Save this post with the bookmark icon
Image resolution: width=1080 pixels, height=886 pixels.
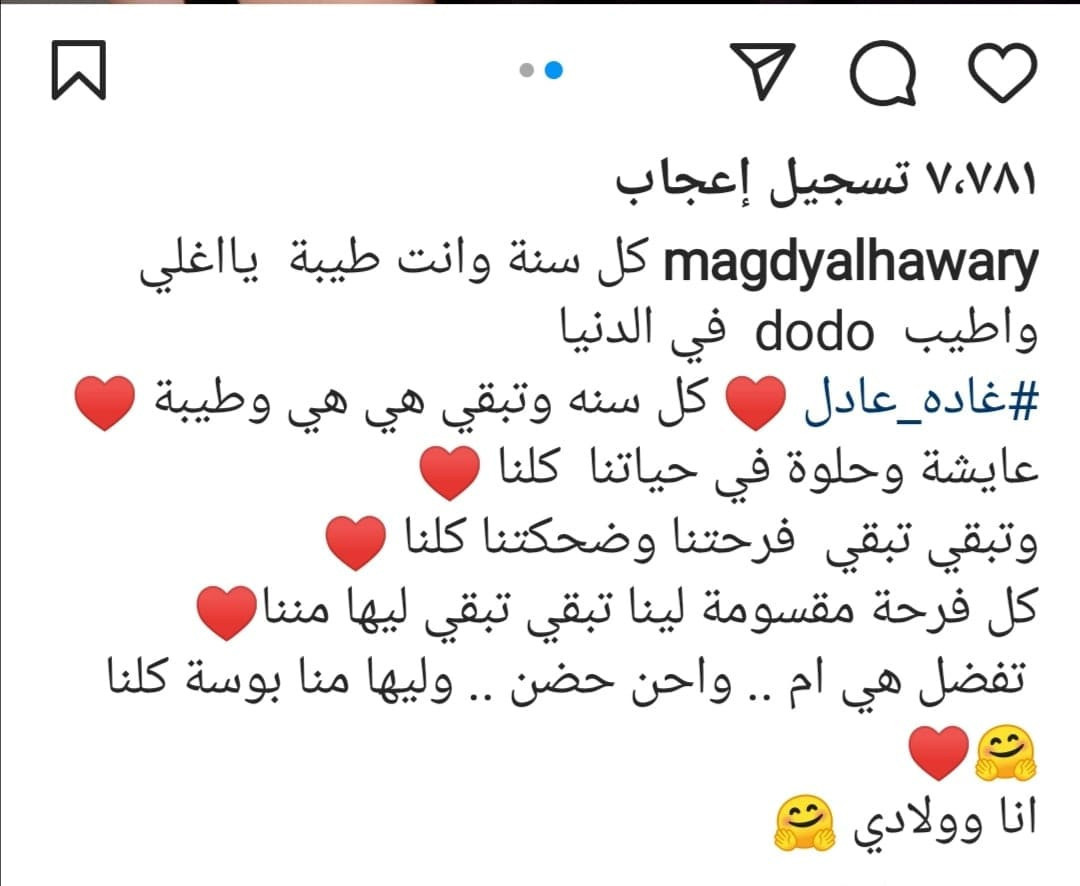tap(78, 71)
